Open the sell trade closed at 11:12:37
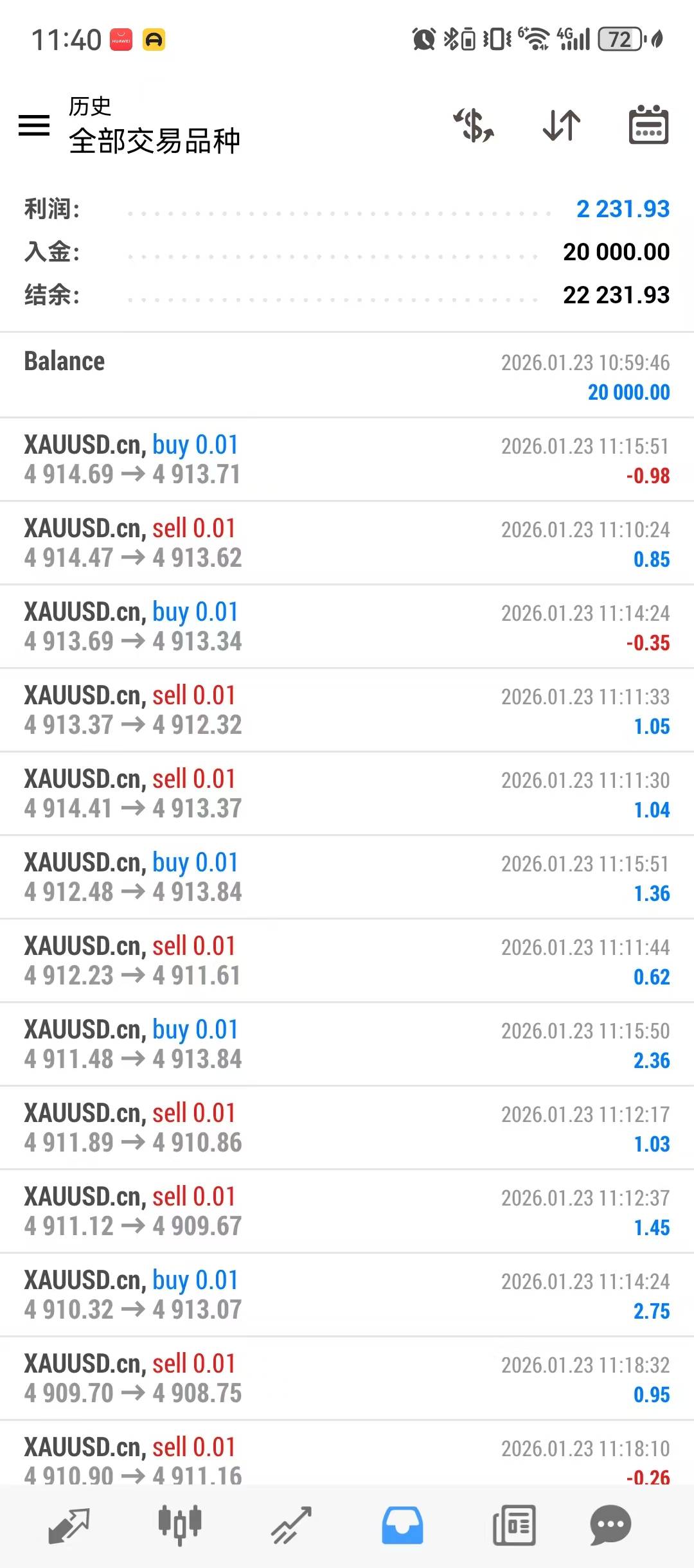 coord(347,1211)
